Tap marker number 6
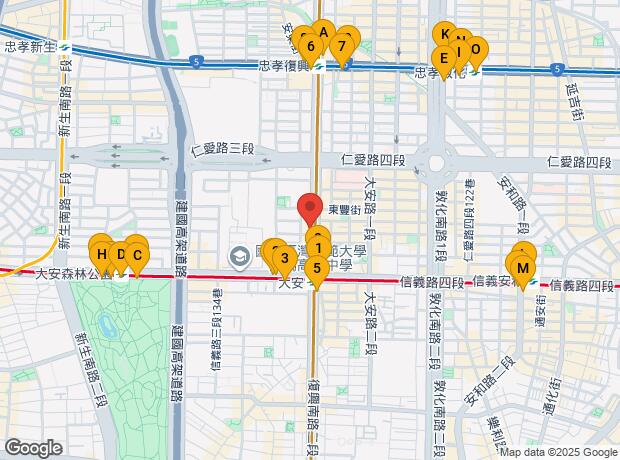The width and height of the screenshot is (620, 460). [x=311, y=46]
